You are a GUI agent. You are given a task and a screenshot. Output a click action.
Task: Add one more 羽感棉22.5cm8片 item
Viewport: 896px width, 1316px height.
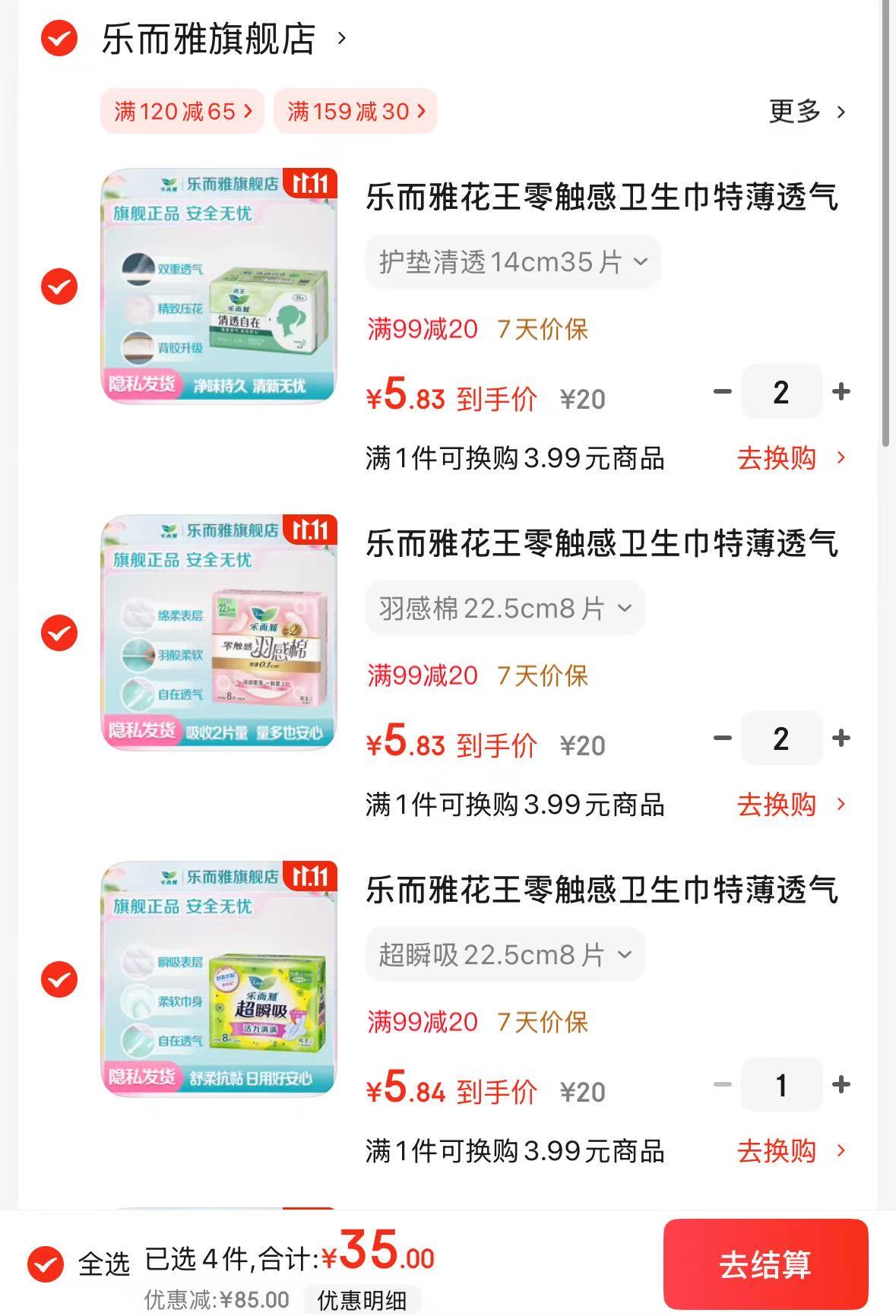841,738
